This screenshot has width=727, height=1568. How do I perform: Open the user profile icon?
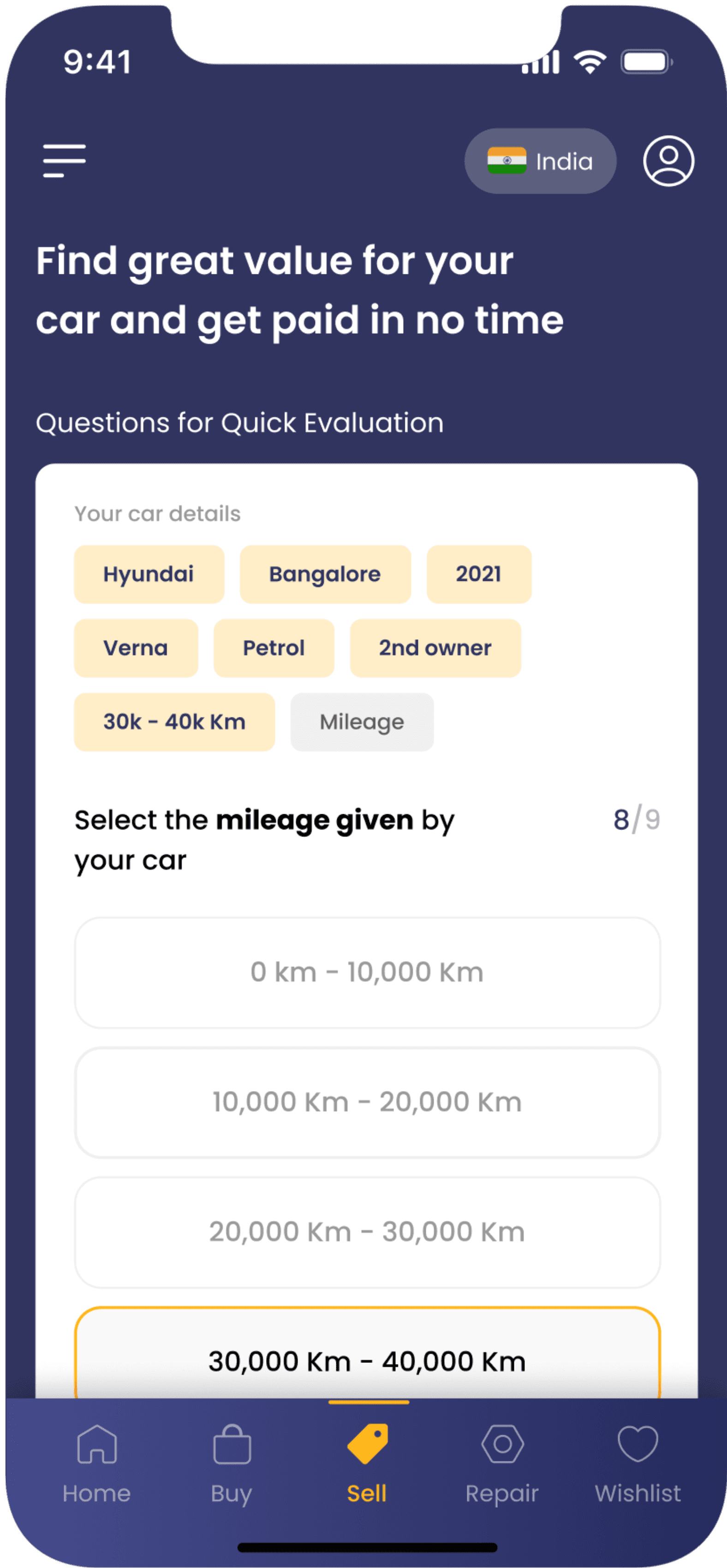(668, 161)
